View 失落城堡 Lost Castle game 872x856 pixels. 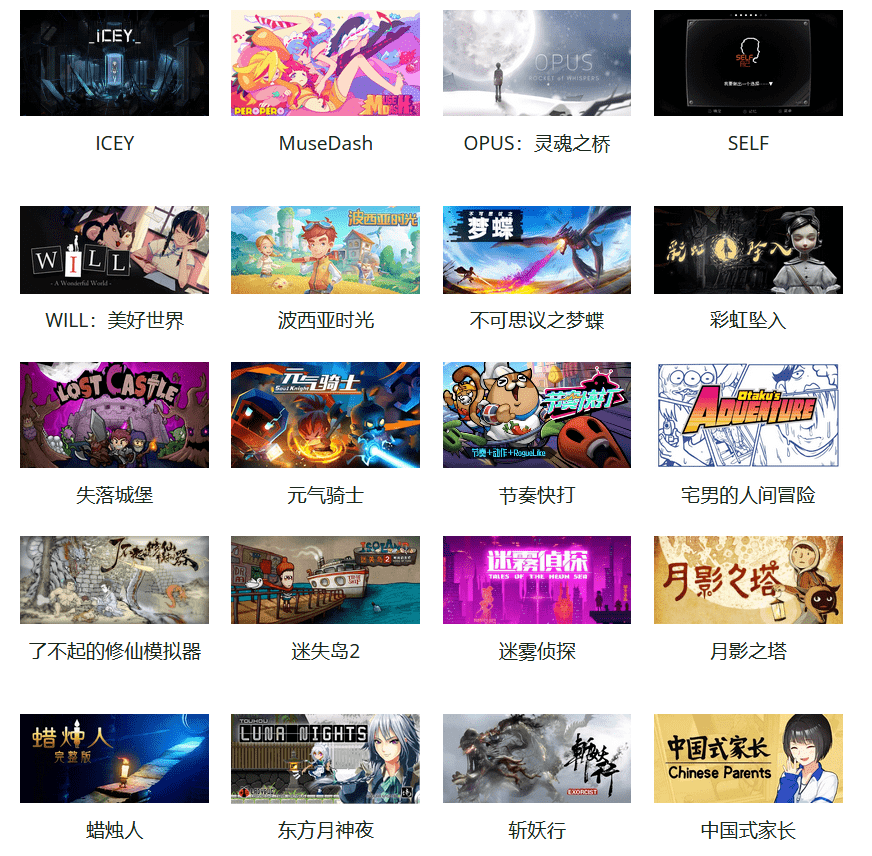click(x=114, y=415)
